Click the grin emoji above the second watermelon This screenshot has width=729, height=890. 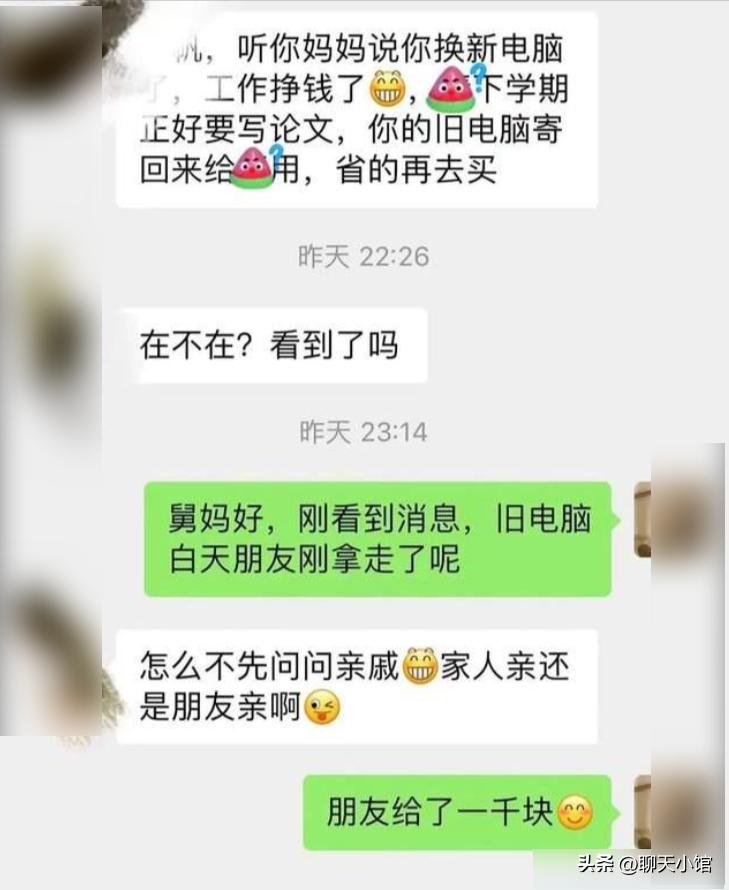(x=386, y=86)
